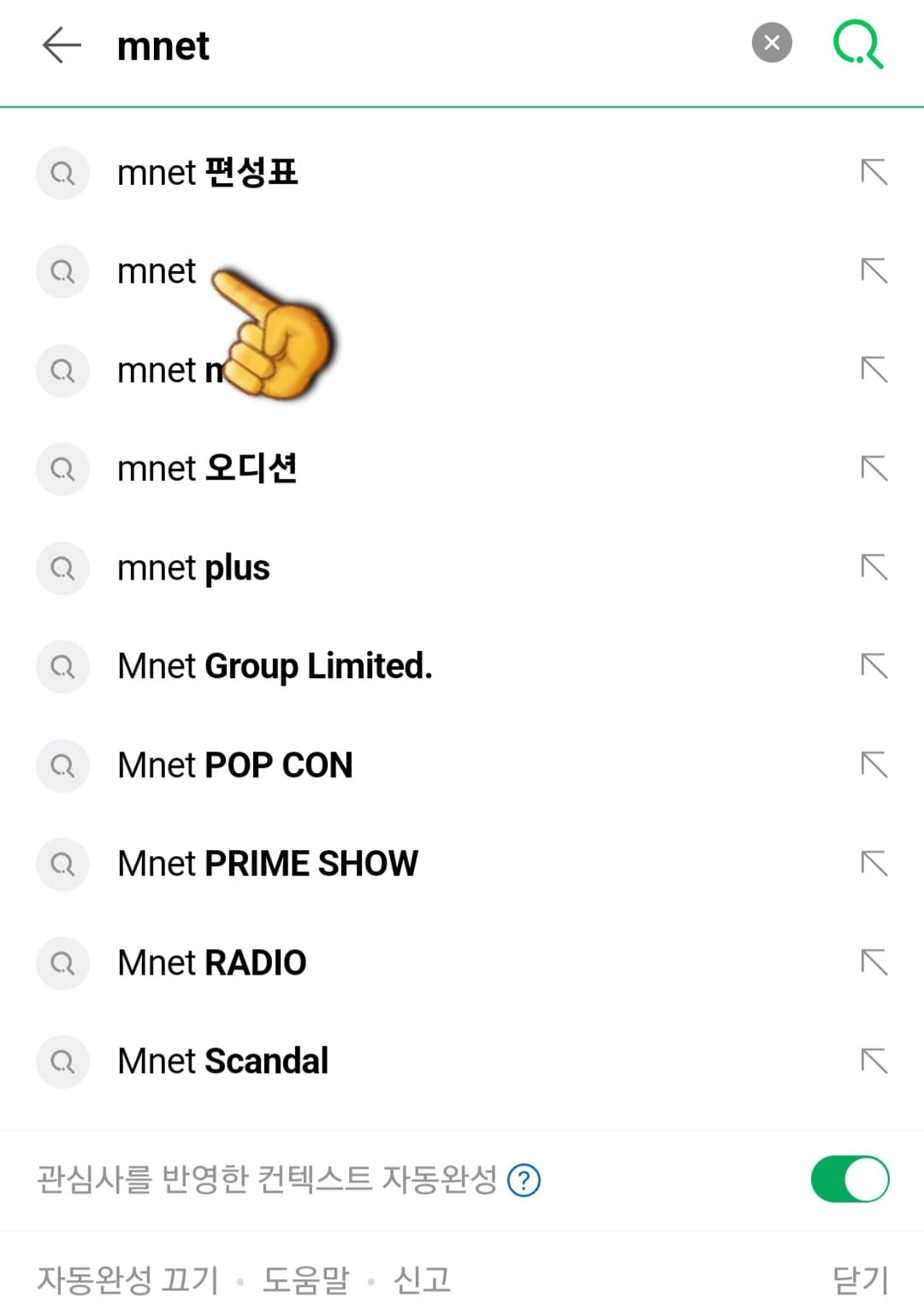This screenshot has height=1316, width=924.
Task: Click the magnifier next to 'mnet 오디션'
Action: [62, 469]
